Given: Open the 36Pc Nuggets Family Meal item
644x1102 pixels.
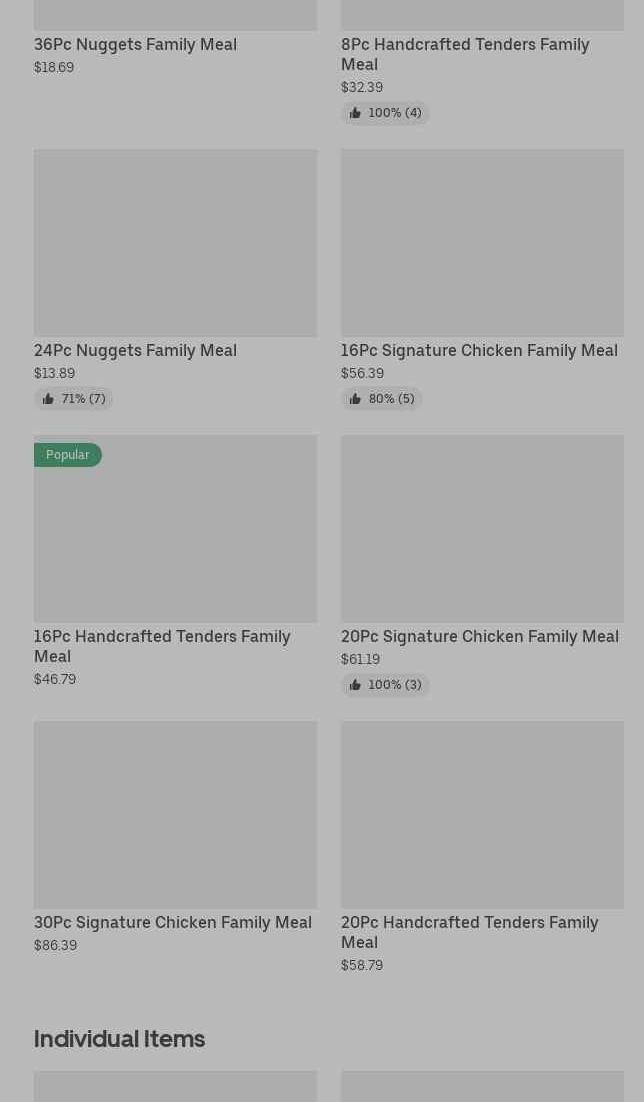Looking at the screenshot, I should tap(135, 44).
